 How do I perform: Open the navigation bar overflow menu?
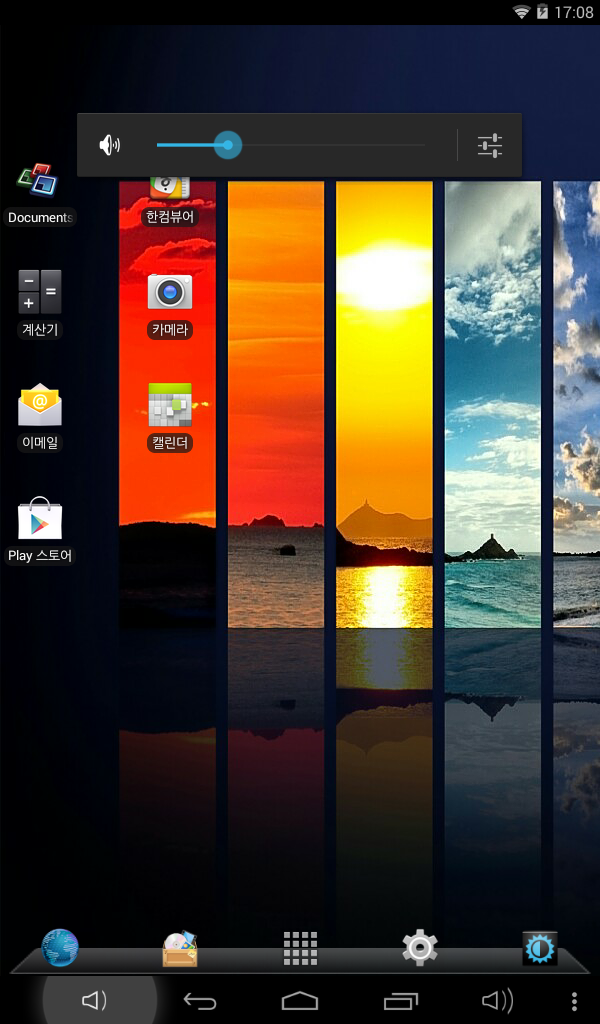pyautogui.click(x=574, y=1000)
